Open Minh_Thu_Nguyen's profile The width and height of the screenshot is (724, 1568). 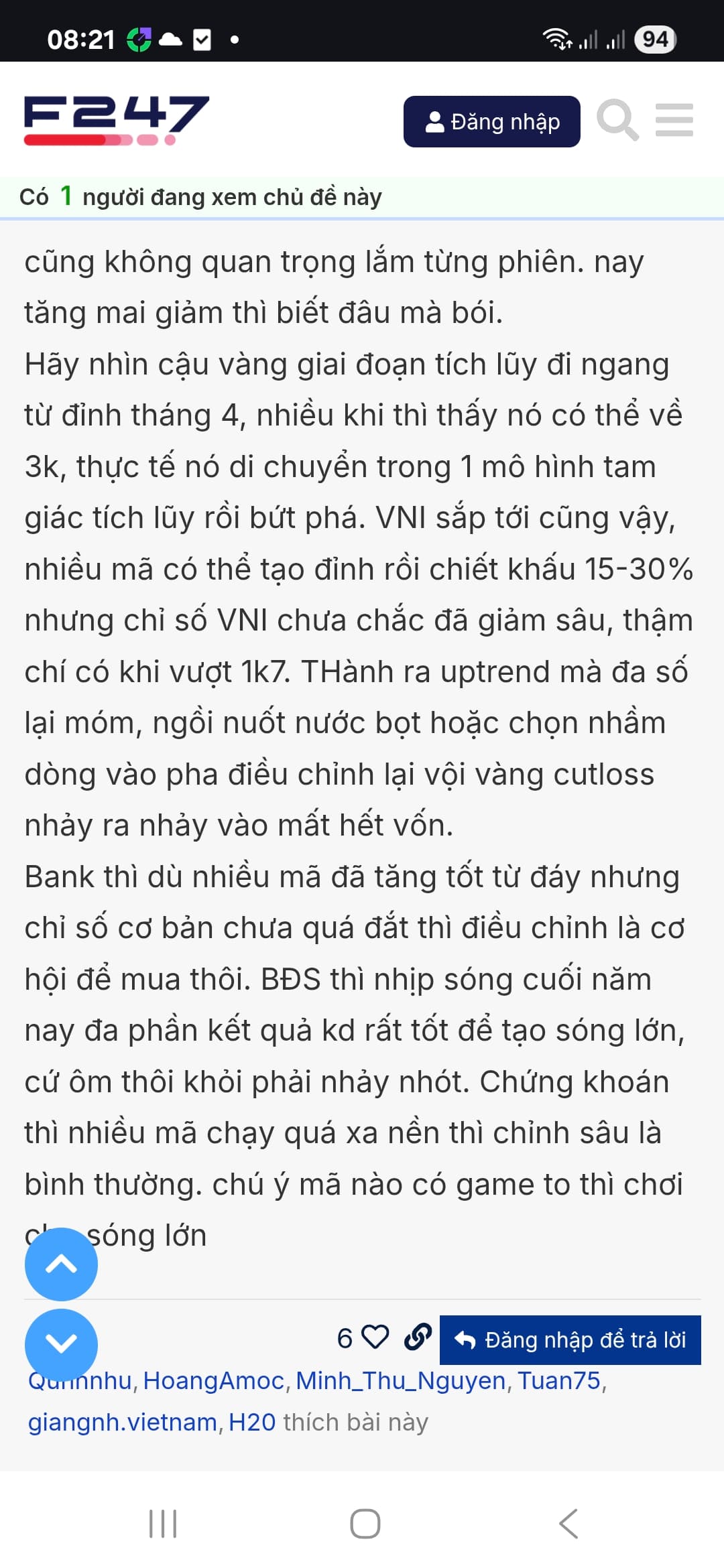coord(400,1380)
